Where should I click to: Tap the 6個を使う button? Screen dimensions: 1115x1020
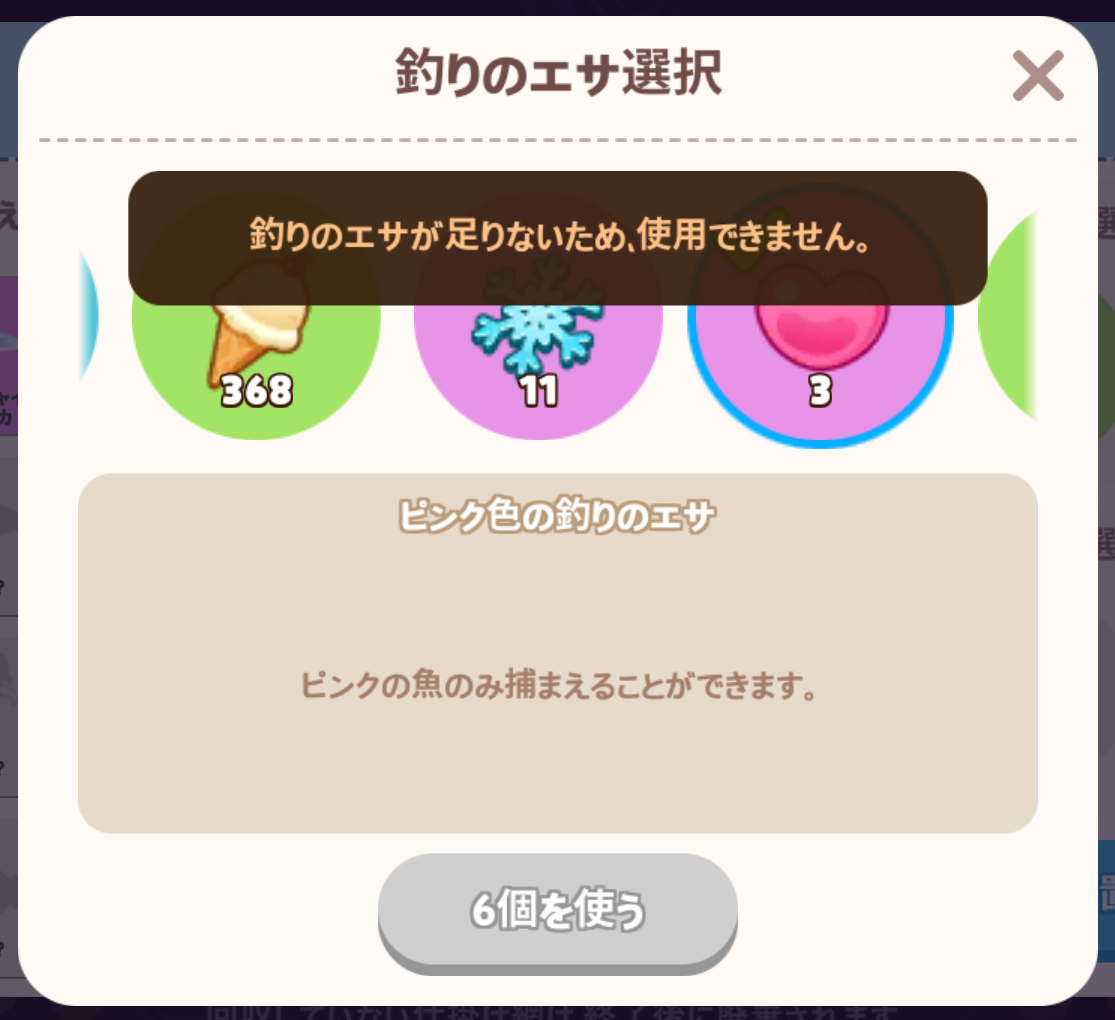point(557,910)
